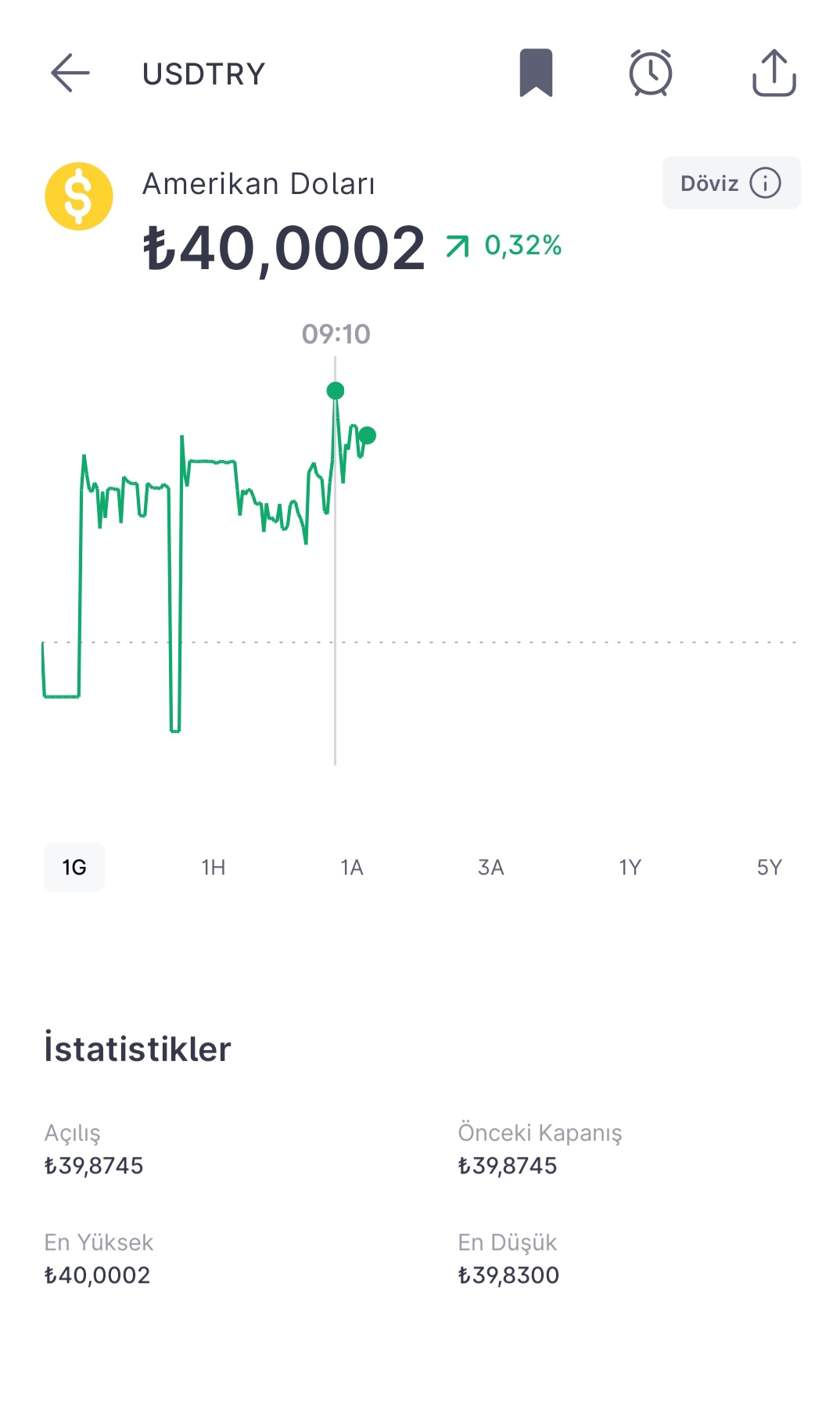Set a price alarm with the clock icon
Screen dimensions: 840x1409
(651, 73)
